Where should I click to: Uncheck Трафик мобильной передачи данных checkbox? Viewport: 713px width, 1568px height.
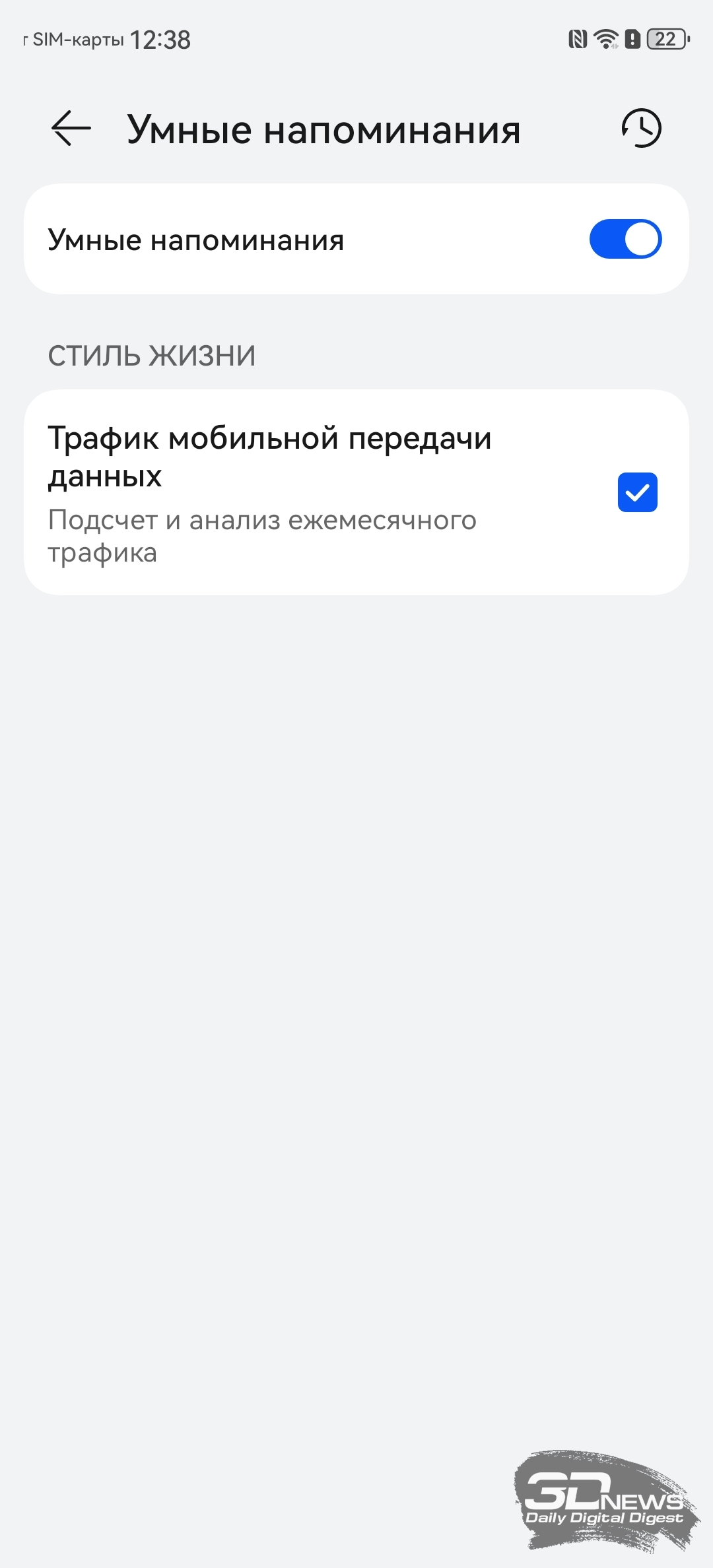[x=637, y=492]
